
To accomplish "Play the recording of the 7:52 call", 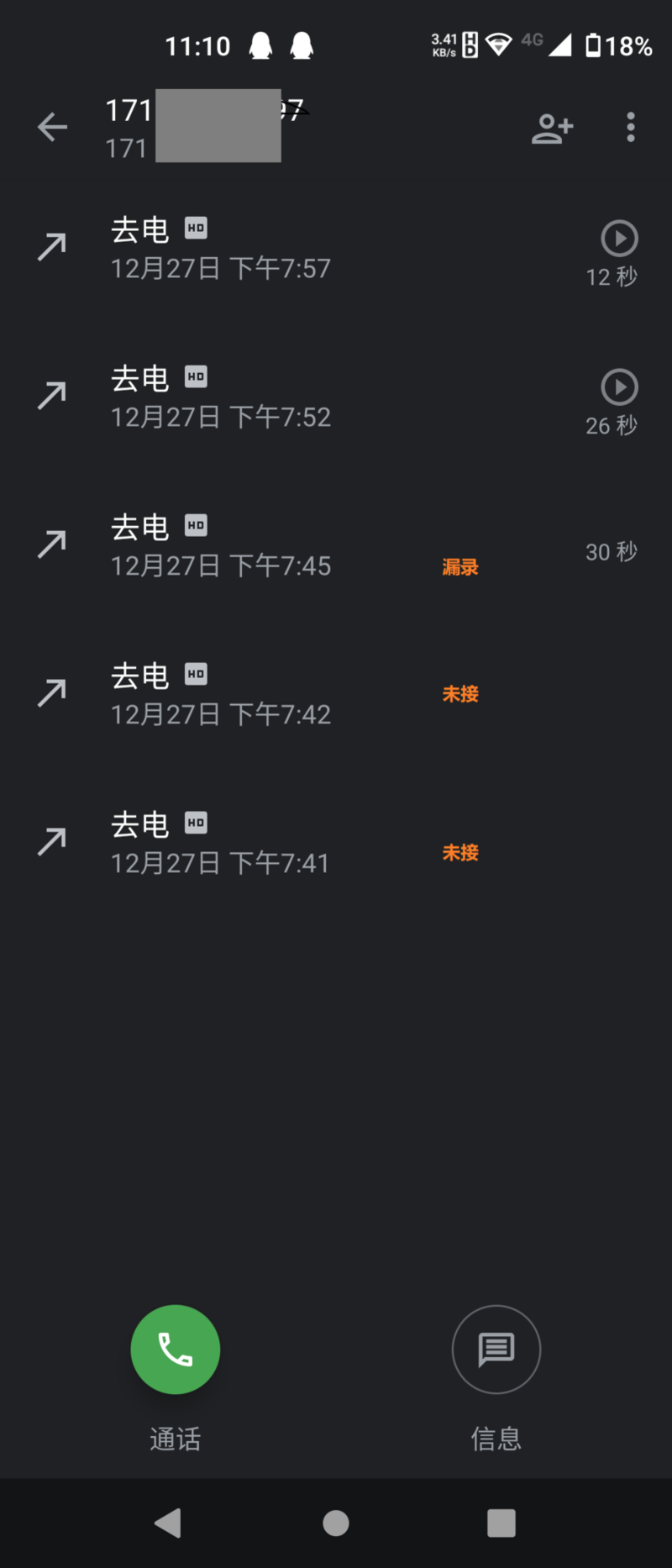I will [619, 387].
